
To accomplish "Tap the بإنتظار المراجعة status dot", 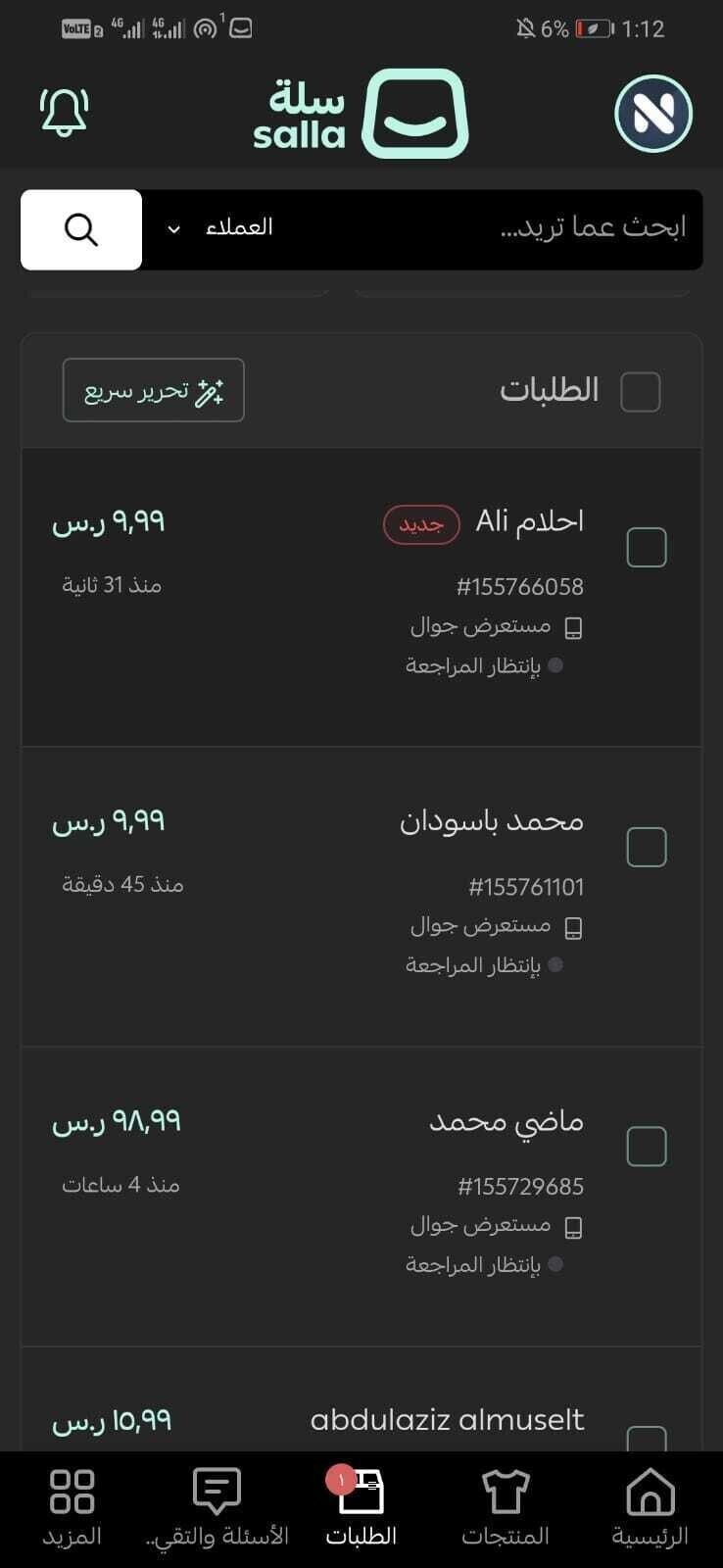I will 555,664.
